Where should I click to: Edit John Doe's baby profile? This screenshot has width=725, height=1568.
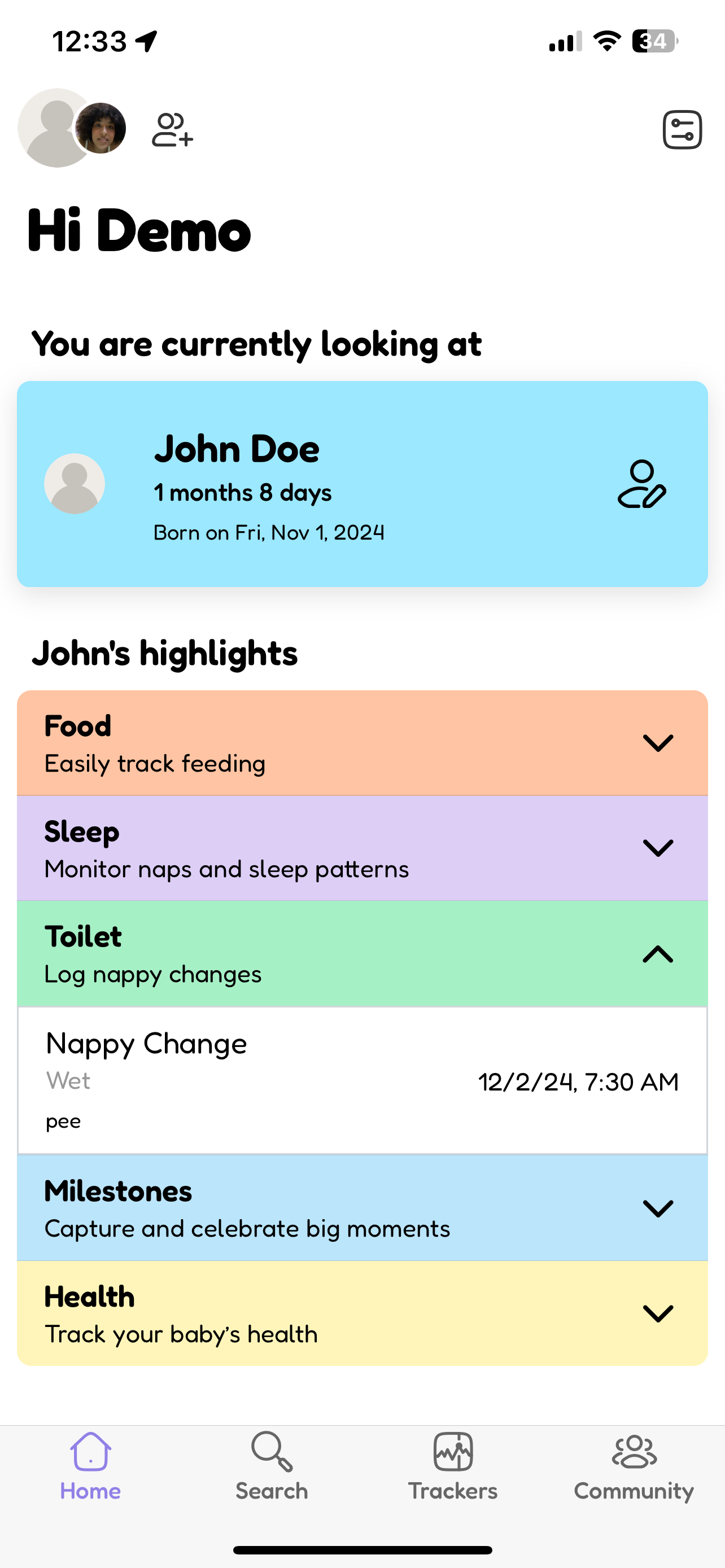pyautogui.click(x=641, y=484)
